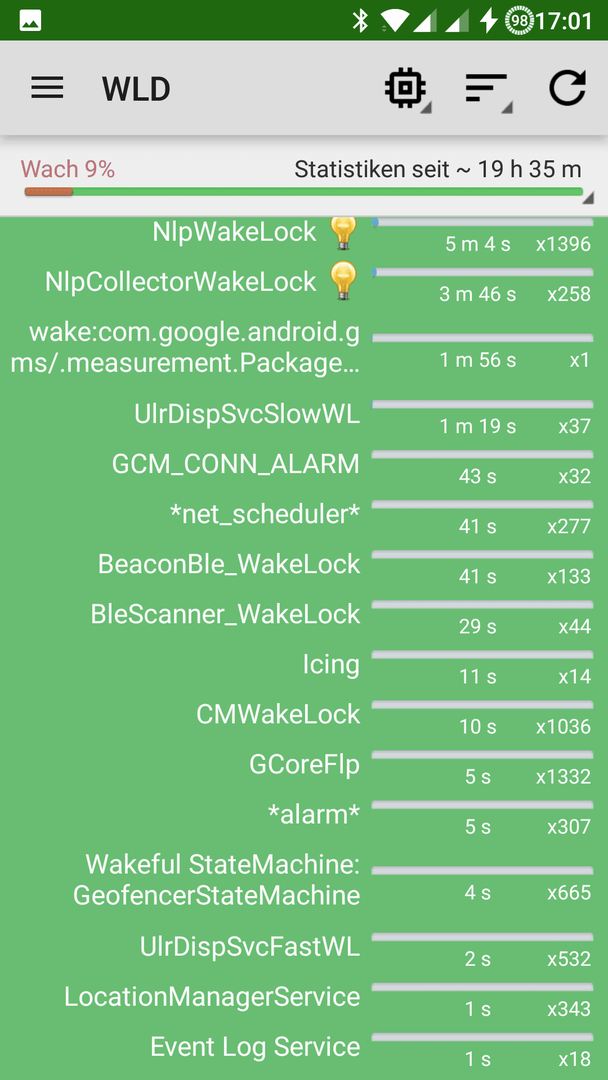
Task: Open the sort order dropdown
Action: click(488, 90)
